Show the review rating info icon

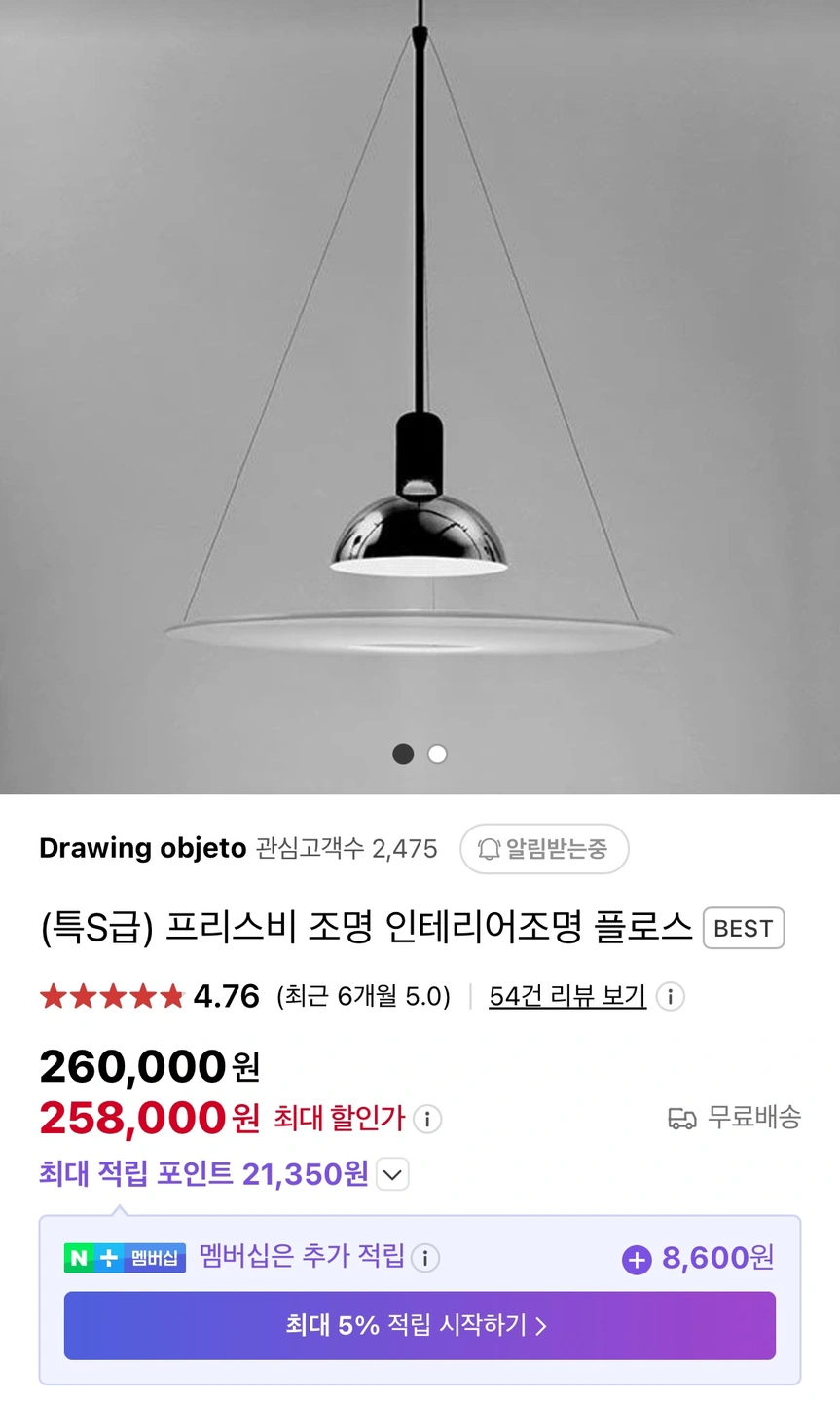pos(670,997)
